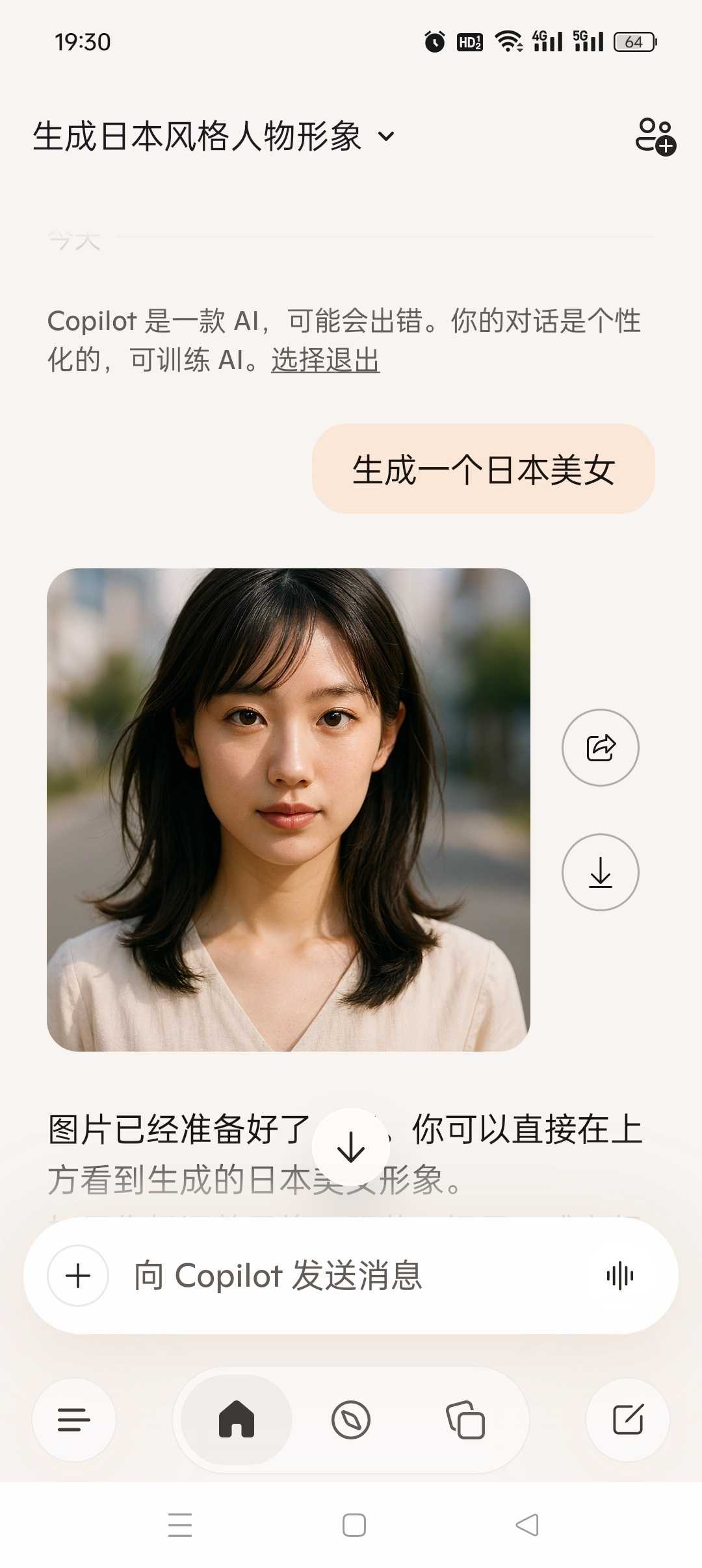Open the generated portrait image
This screenshot has width=702, height=1568.
click(x=289, y=809)
